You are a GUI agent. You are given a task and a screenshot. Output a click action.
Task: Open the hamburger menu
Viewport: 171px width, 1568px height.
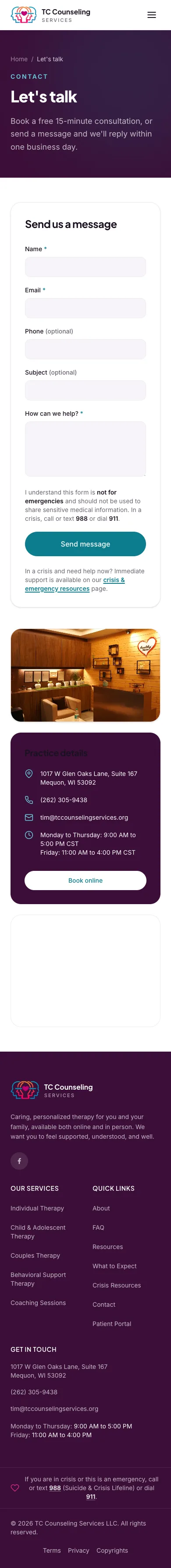pos(151,15)
